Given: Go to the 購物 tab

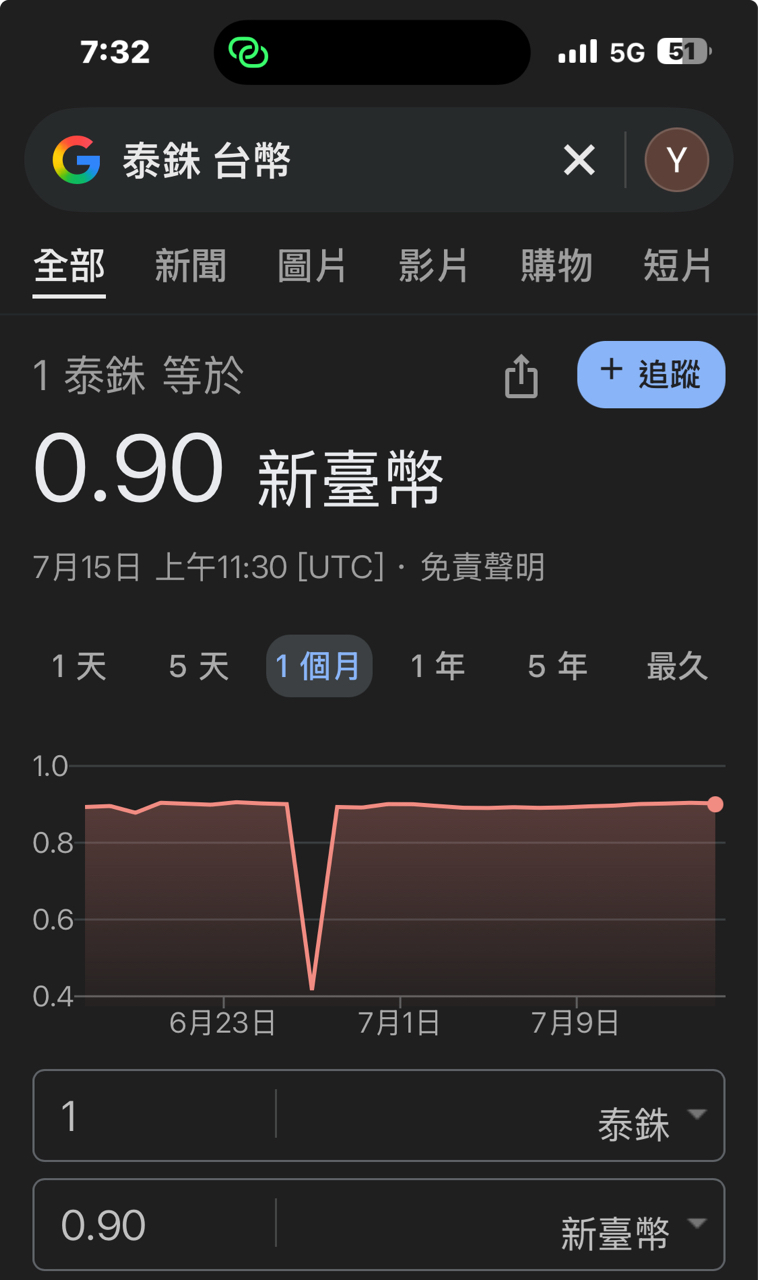Looking at the screenshot, I should [x=556, y=267].
